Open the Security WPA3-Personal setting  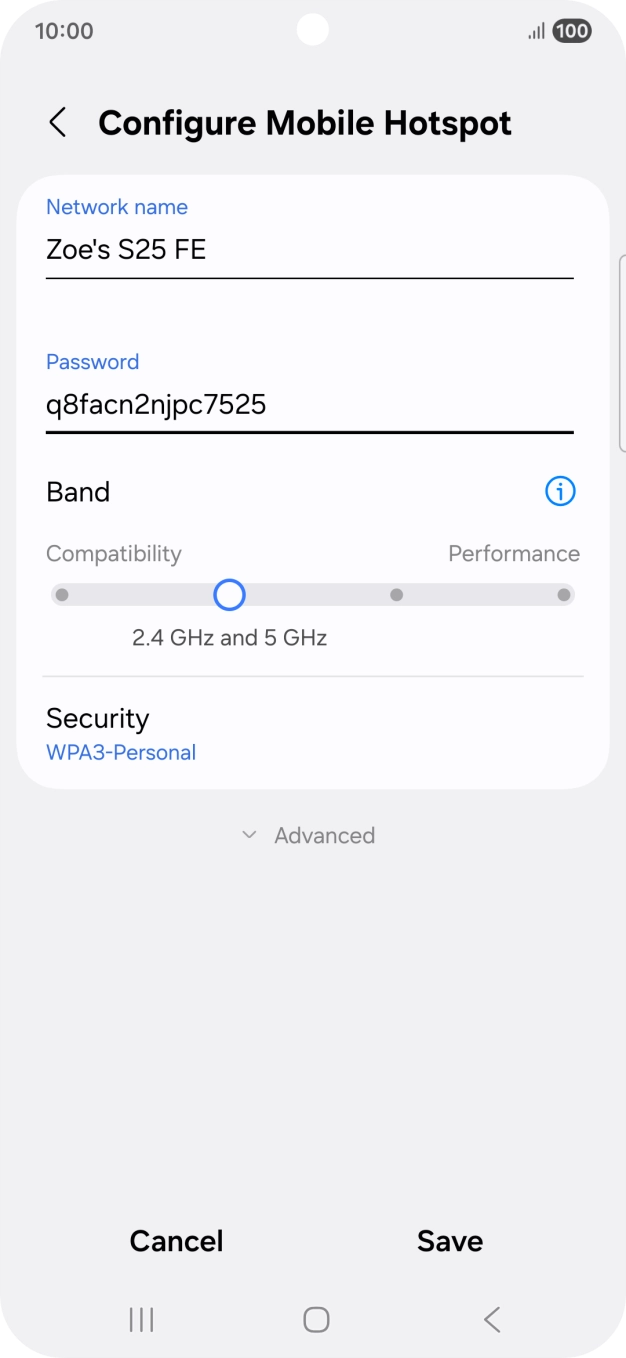click(313, 734)
